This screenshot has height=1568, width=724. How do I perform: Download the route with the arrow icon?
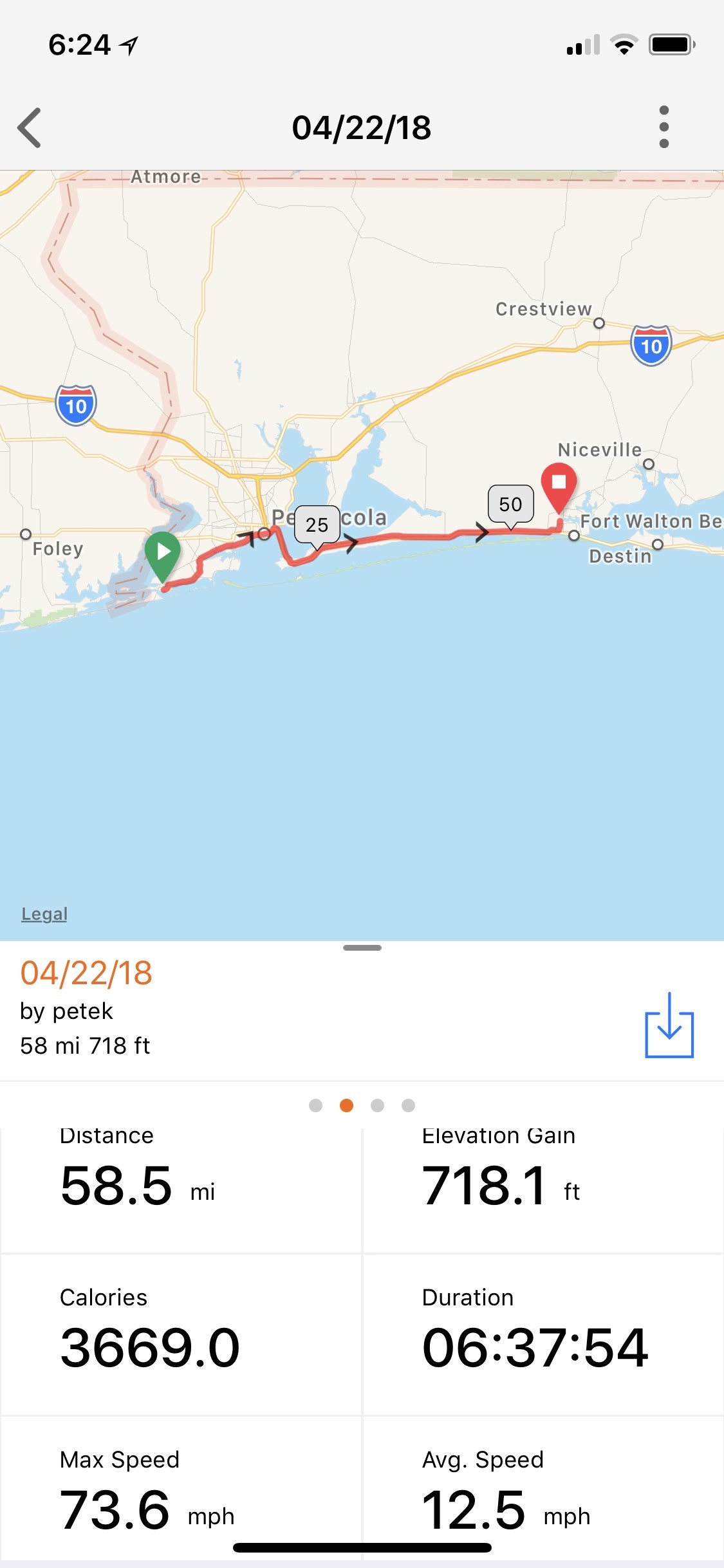click(x=669, y=1025)
